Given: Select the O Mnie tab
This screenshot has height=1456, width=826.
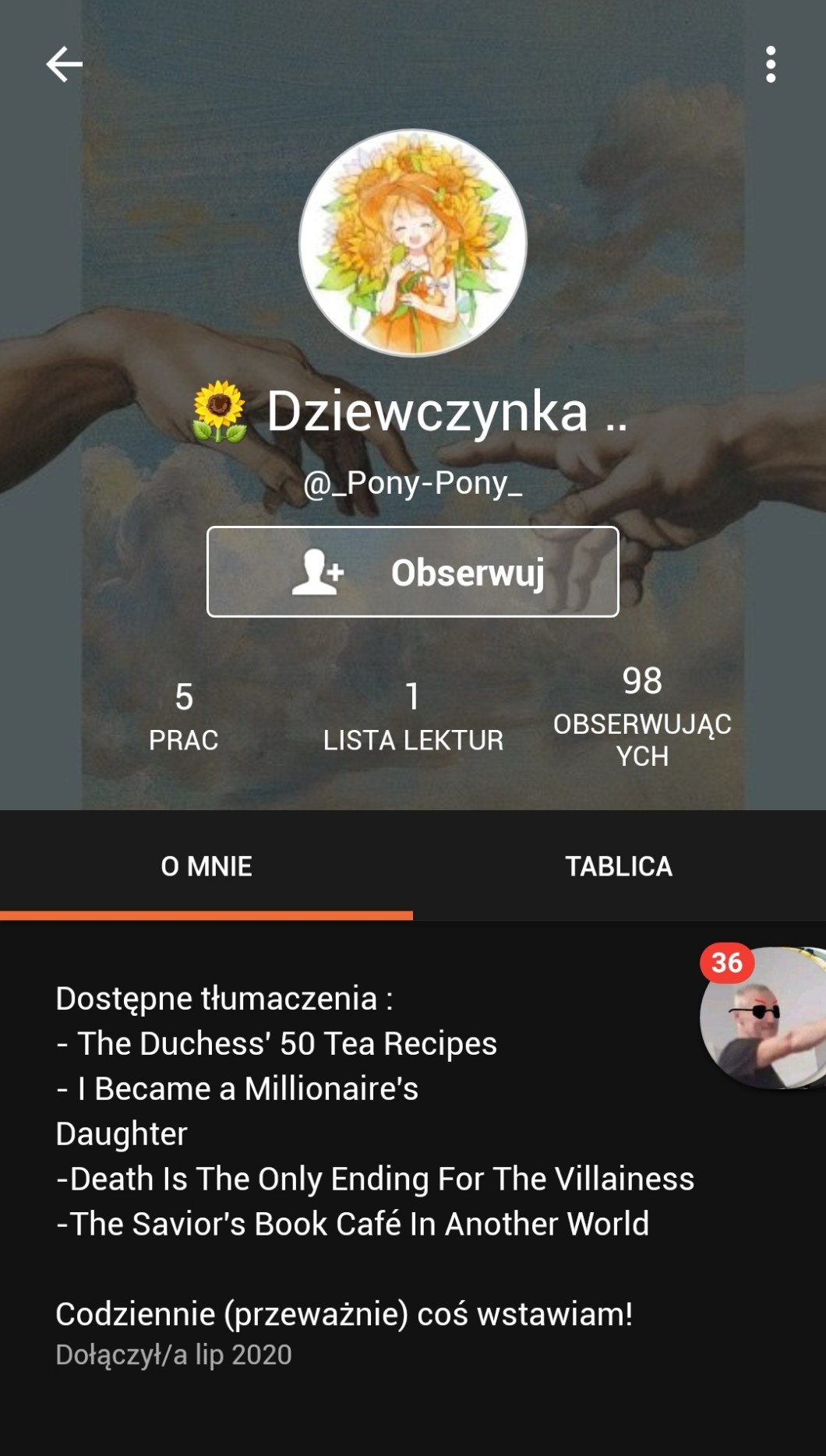Looking at the screenshot, I should 206,866.
